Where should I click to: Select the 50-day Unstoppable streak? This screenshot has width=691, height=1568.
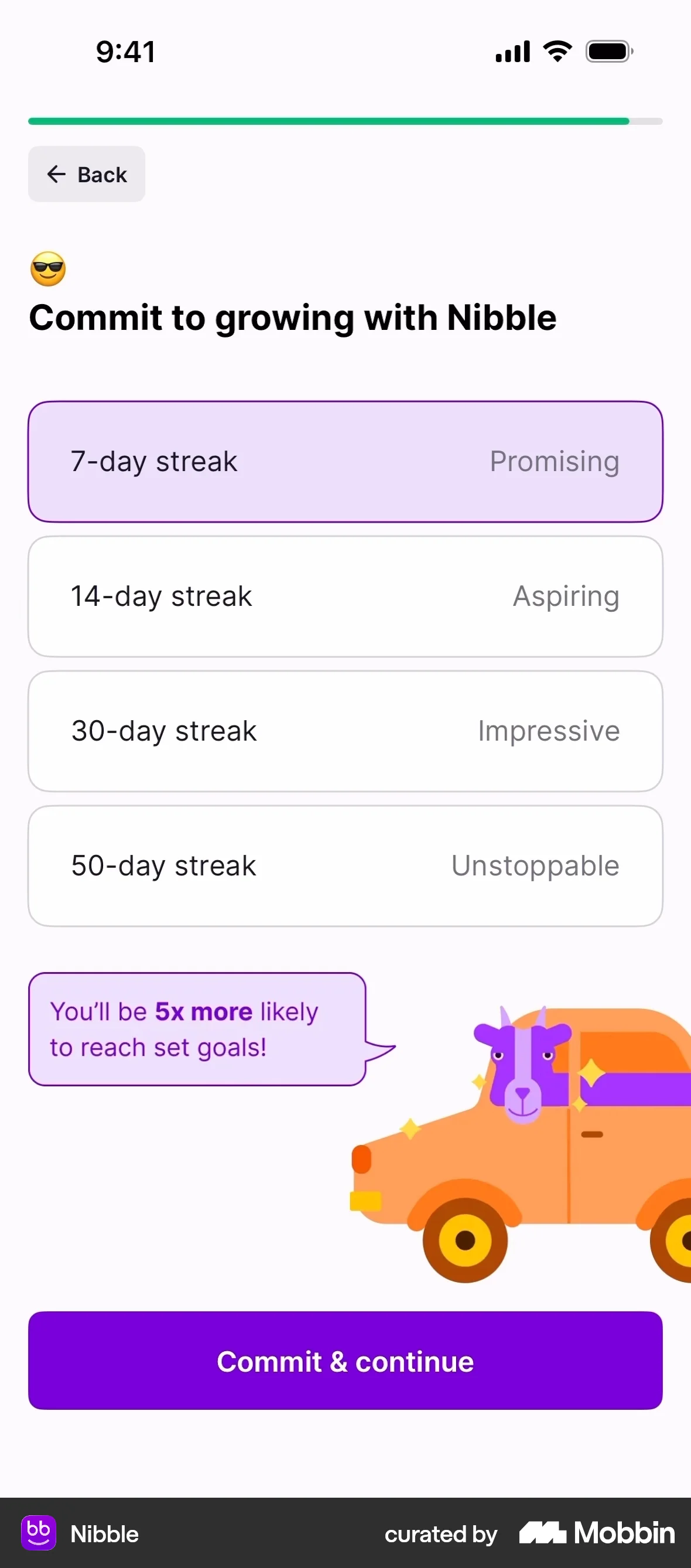coord(345,865)
